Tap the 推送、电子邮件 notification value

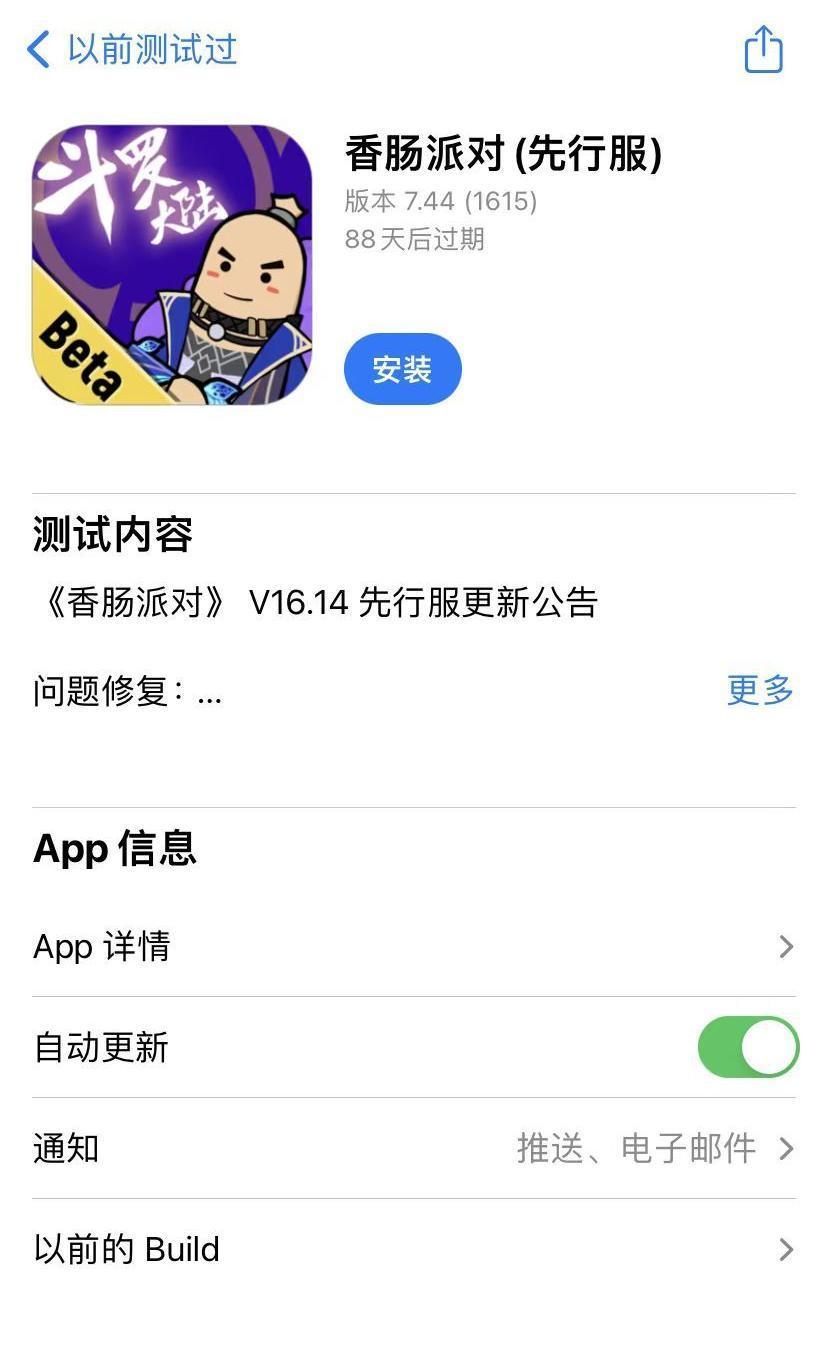(x=642, y=1148)
